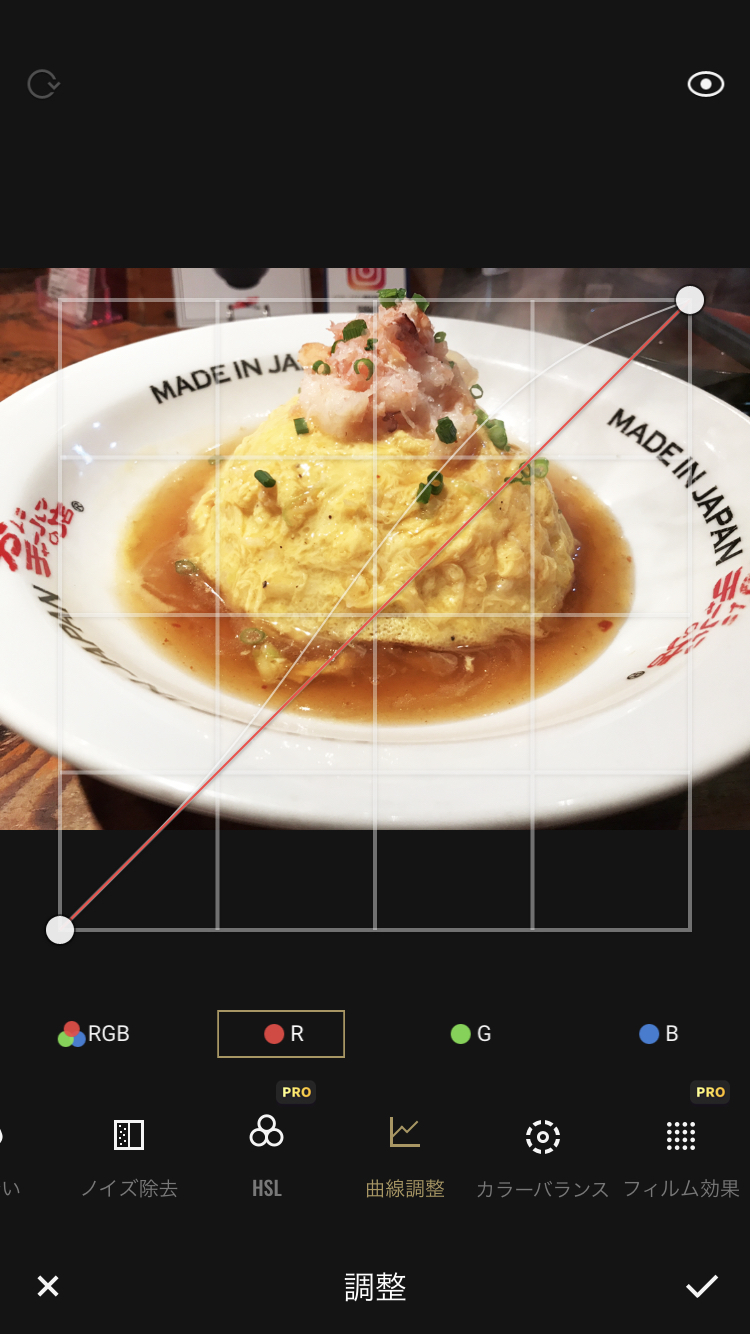Select the 曲線調整 curves tool
Screen dimensions: 750x1334
click(405, 1159)
